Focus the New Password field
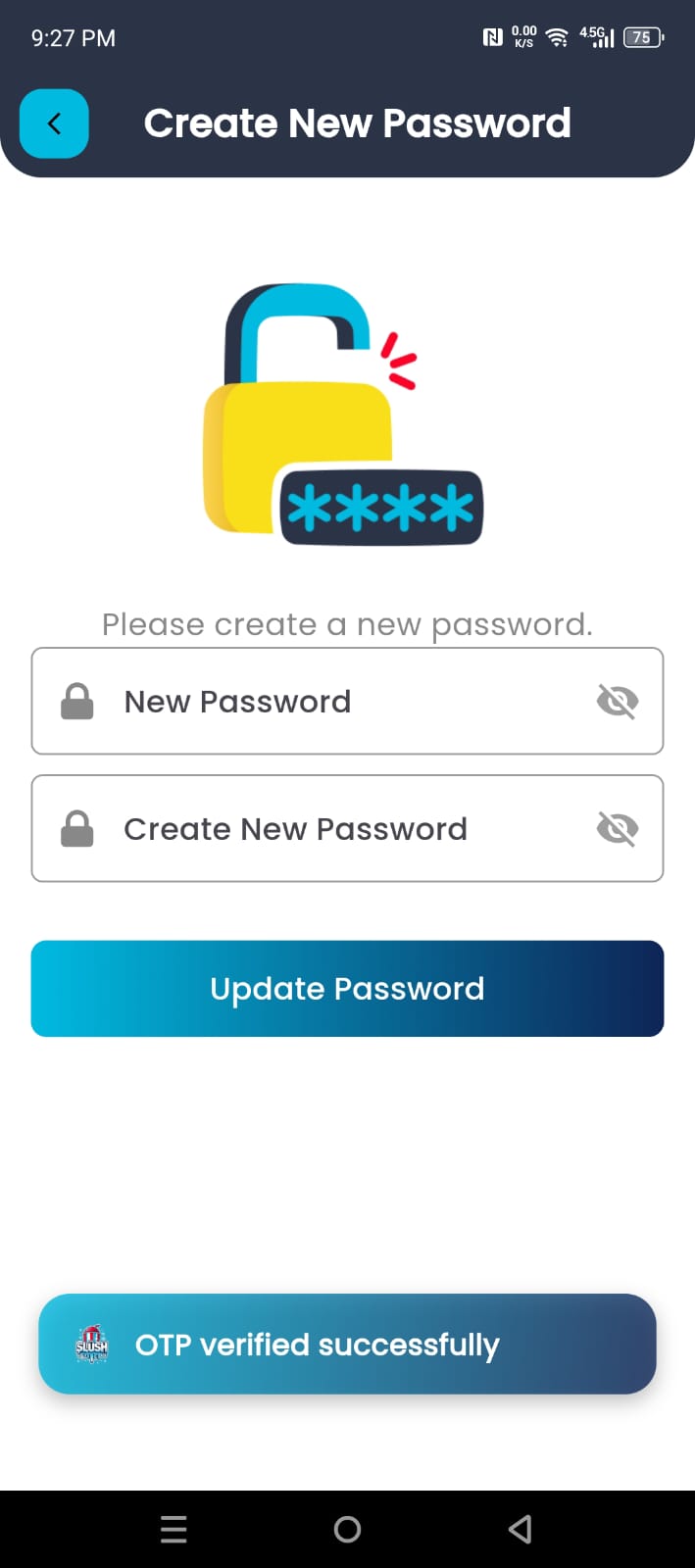The width and height of the screenshot is (695, 1568). [333, 702]
